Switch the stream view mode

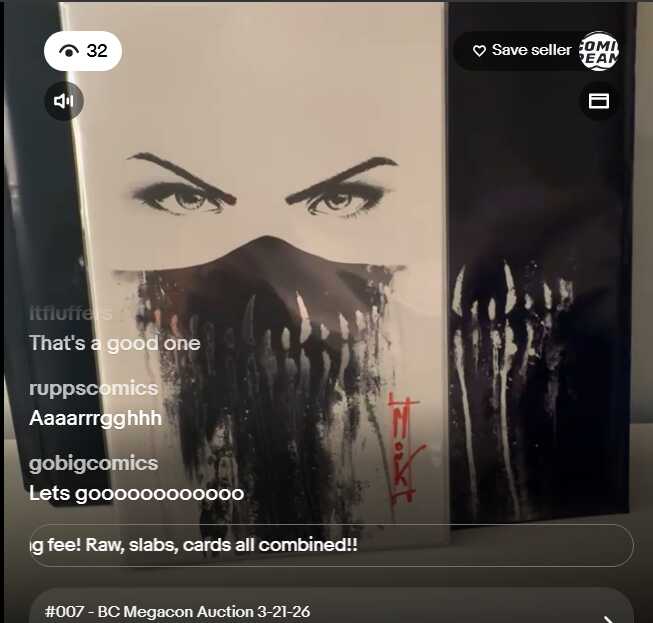(598, 101)
